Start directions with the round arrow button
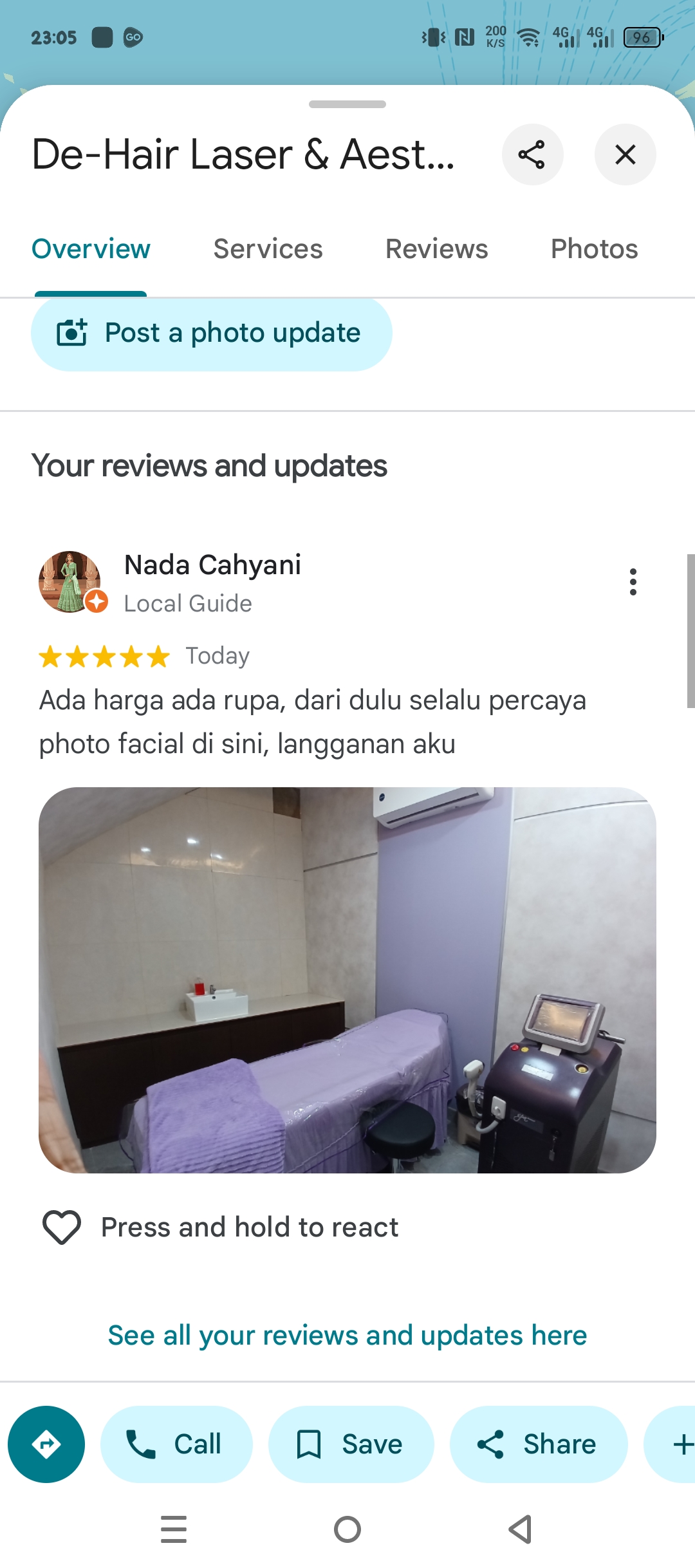The width and height of the screenshot is (695, 1568). 46,1444
